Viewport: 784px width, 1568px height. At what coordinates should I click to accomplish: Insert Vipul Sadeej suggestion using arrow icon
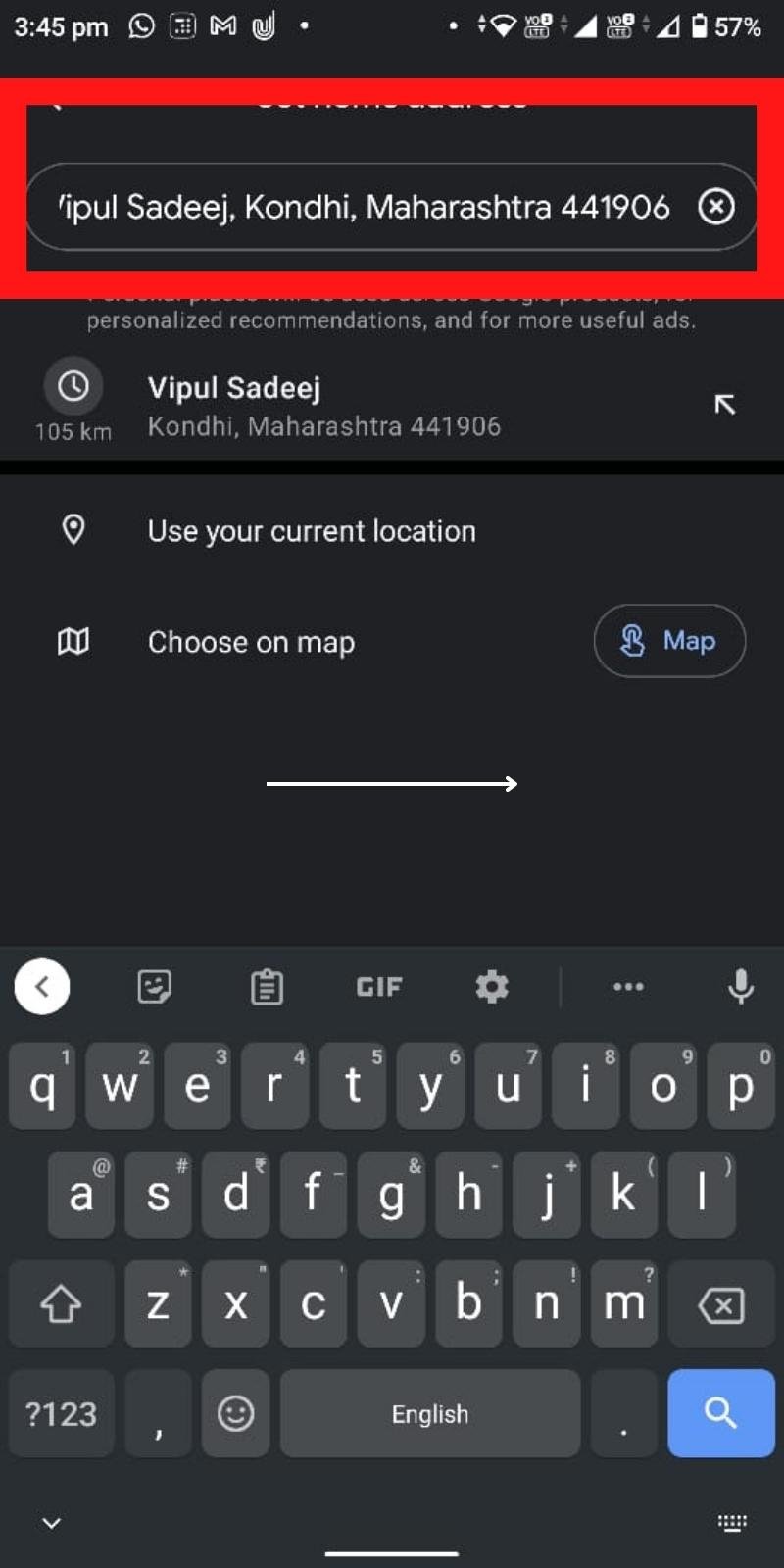(x=724, y=404)
